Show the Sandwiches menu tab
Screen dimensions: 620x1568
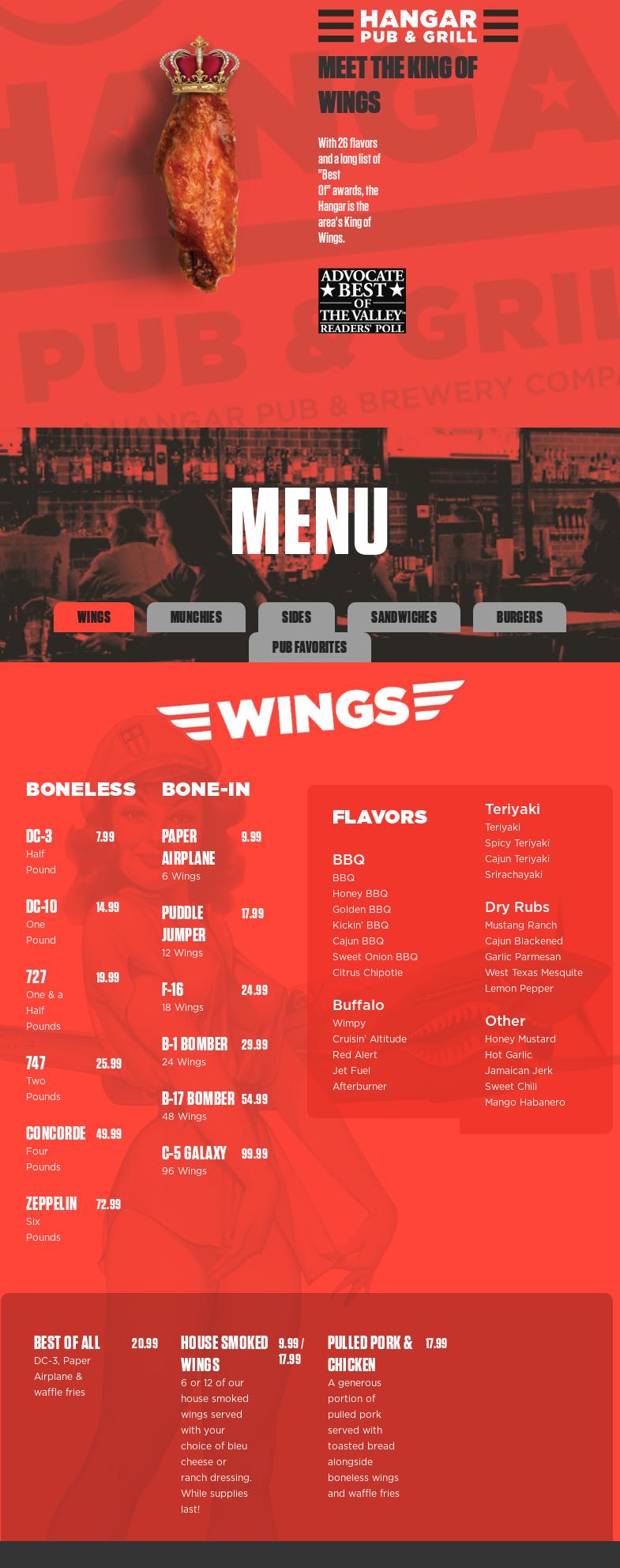pos(404,617)
